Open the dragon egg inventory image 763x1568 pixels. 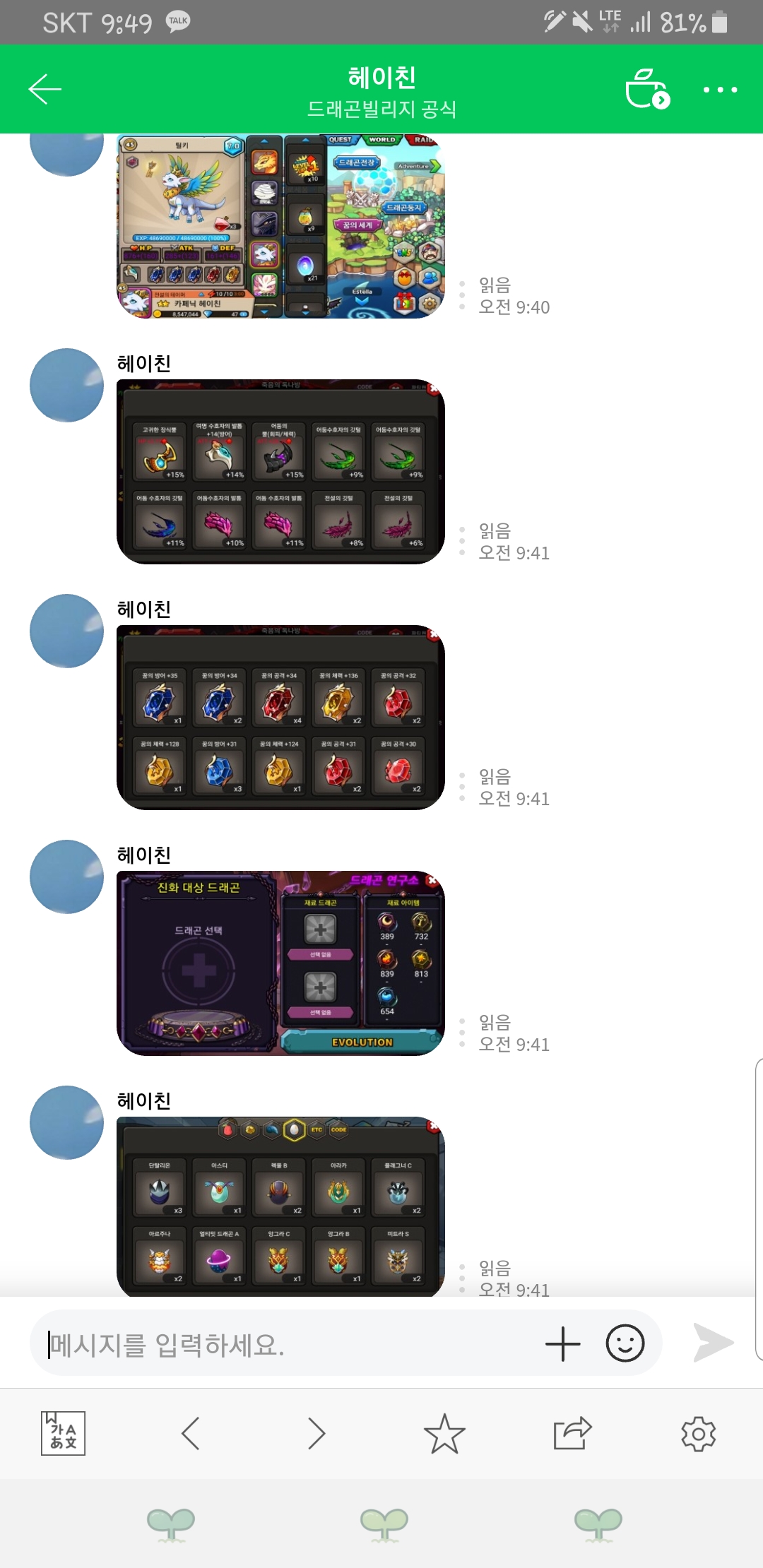tap(280, 1206)
